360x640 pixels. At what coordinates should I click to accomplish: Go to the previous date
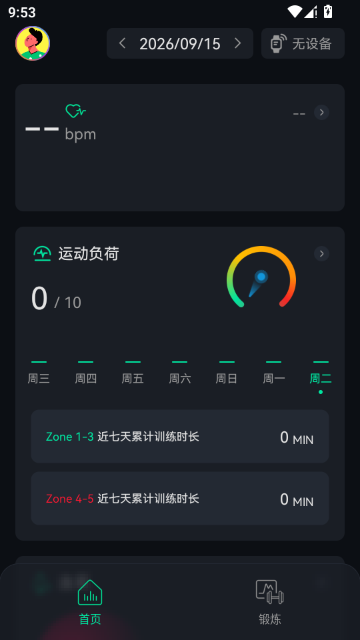click(122, 43)
